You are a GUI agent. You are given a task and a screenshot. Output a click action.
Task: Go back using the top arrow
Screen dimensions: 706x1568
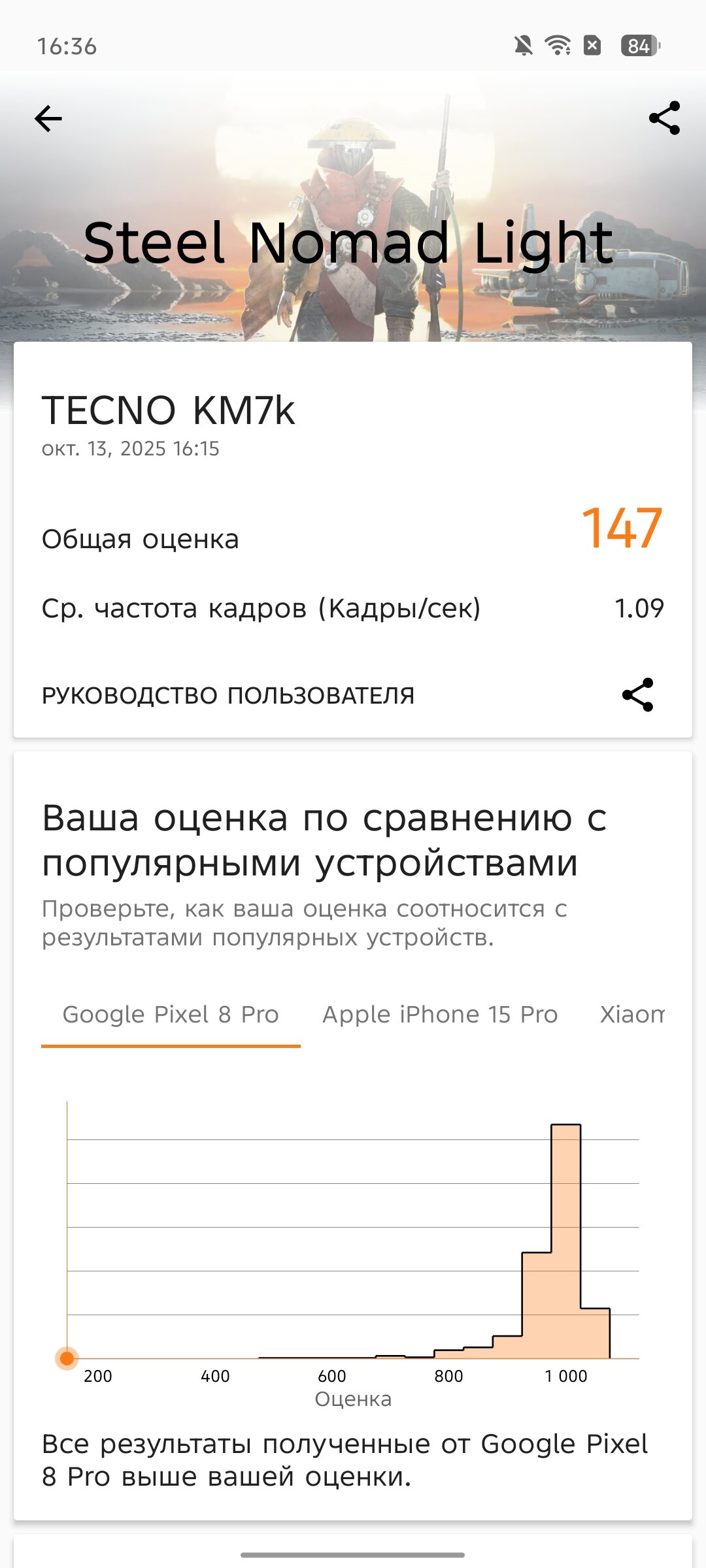pos(48,119)
